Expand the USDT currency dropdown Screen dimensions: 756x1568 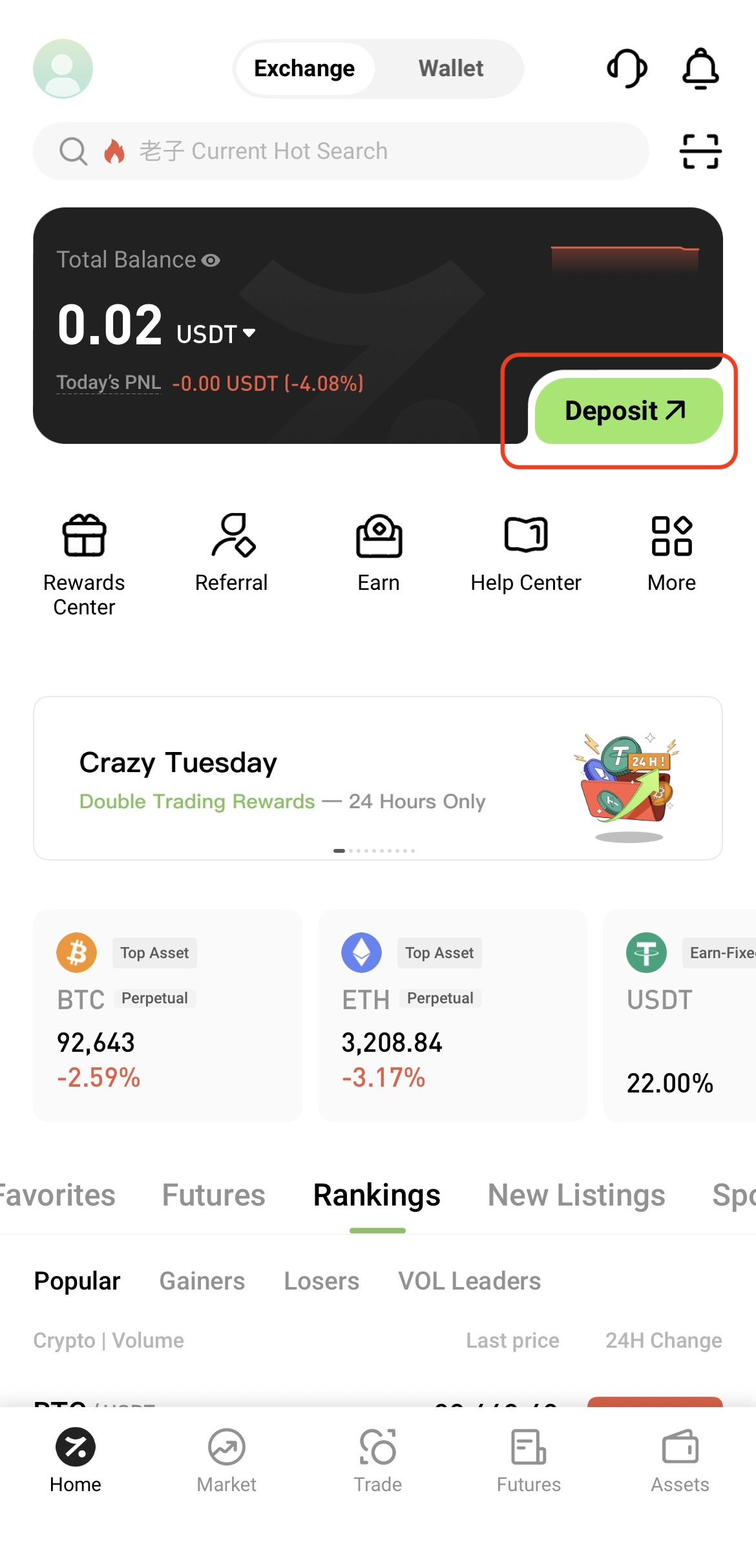(x=216, y=334)
